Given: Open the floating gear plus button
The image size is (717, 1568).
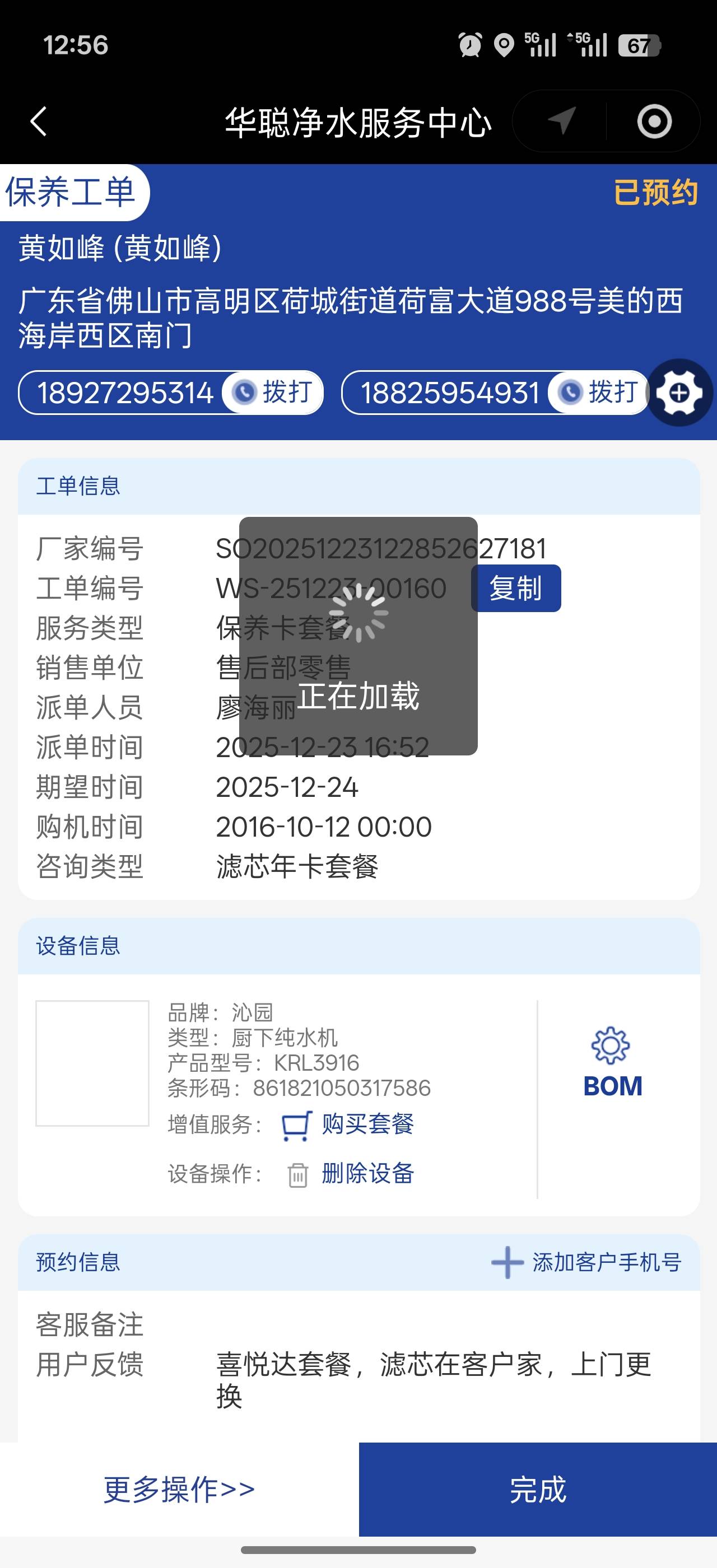Looking at the screenshot, I should [x=679, y=393].
